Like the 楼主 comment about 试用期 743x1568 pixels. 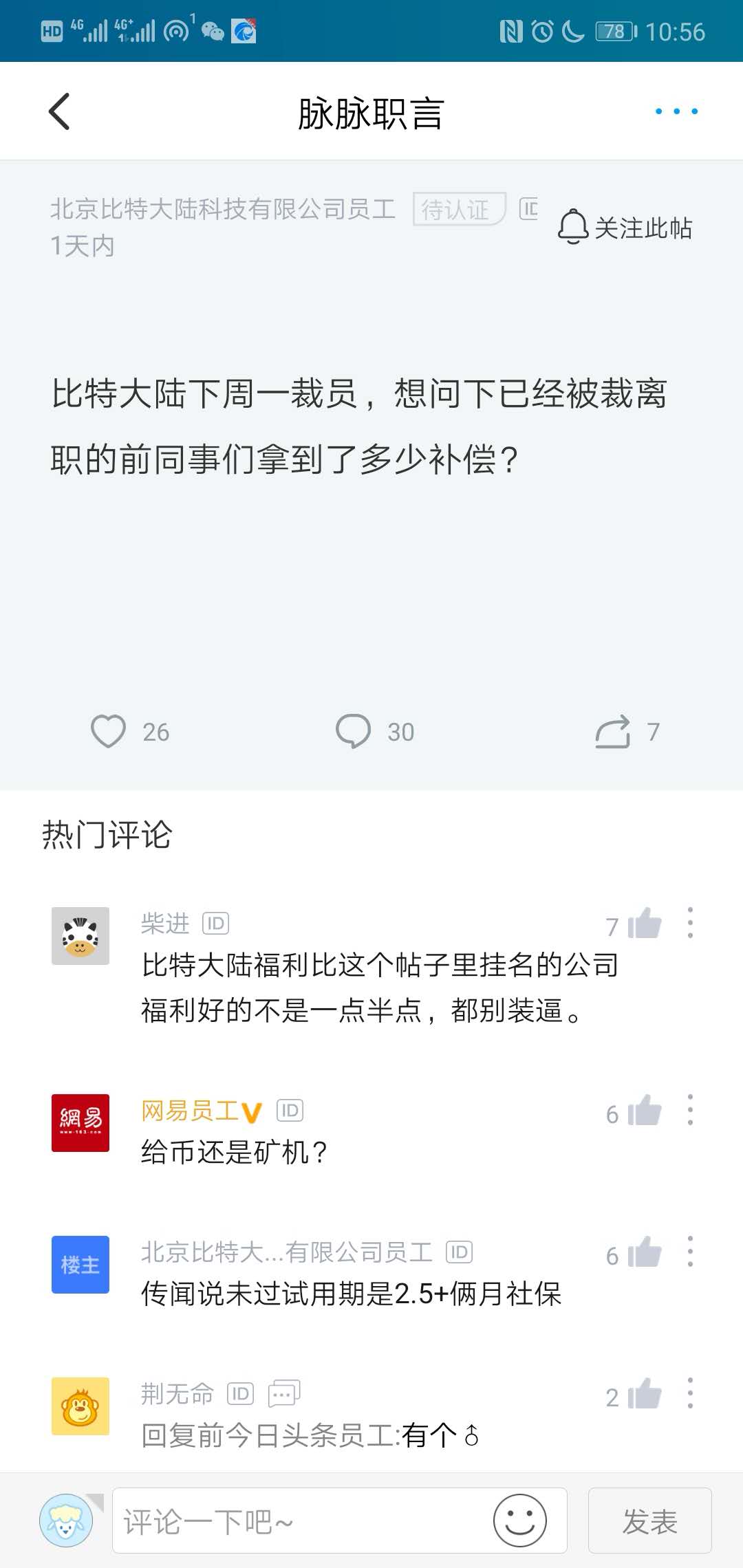pos(644,1252)
